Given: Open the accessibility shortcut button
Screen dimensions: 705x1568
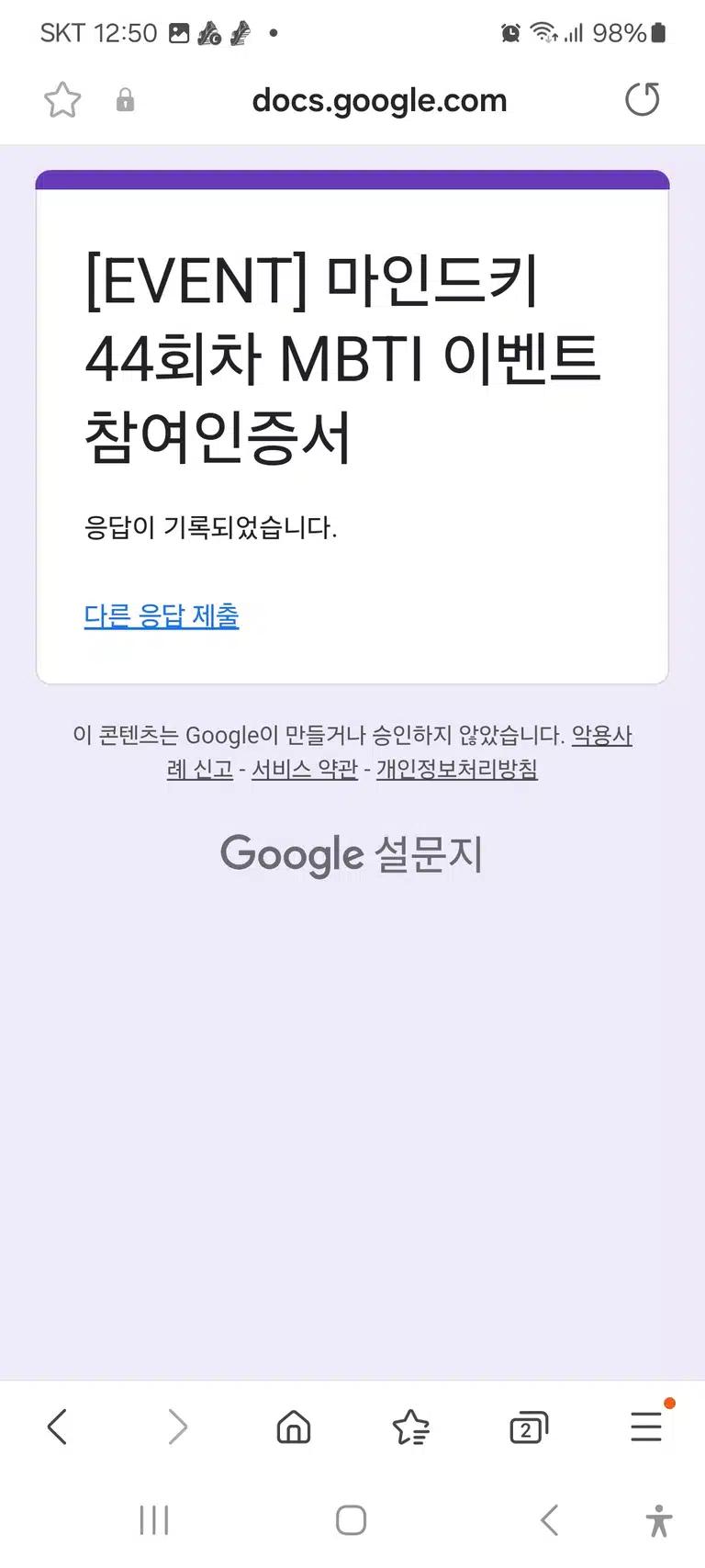Looking at the screenshot, I should tap(658, 1520).
